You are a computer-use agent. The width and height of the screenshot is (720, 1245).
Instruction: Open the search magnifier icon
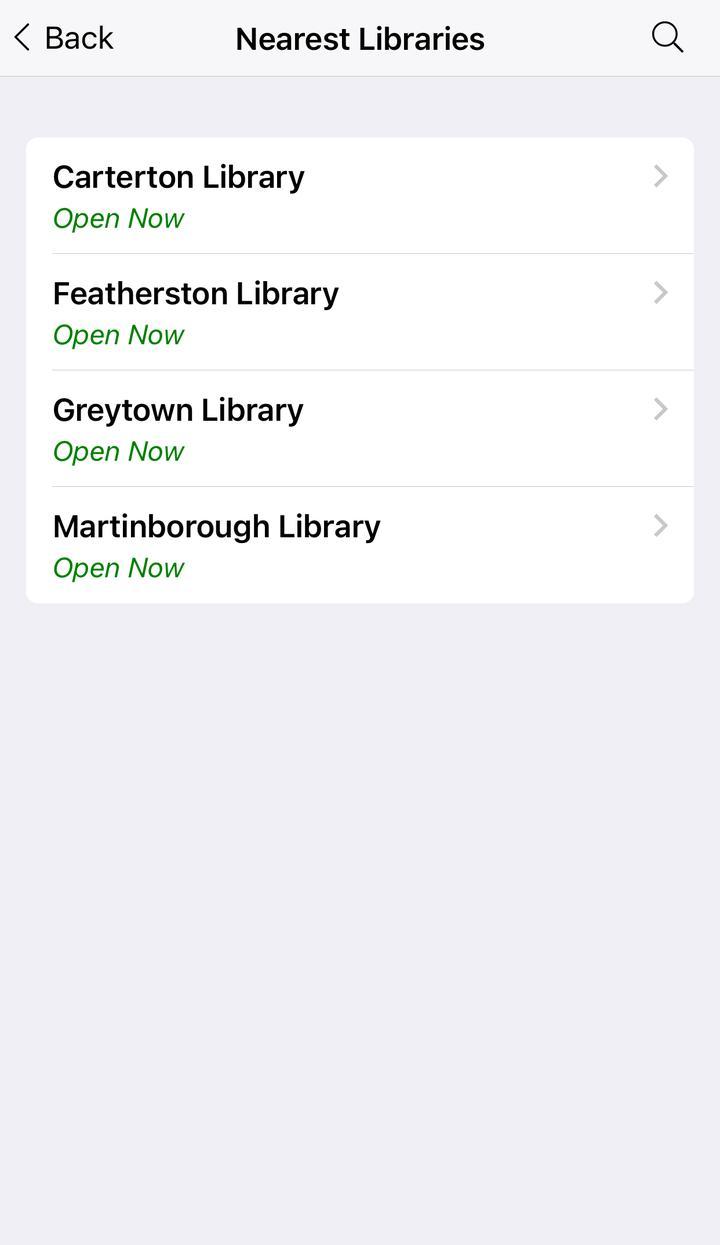(x=667, y=38)
